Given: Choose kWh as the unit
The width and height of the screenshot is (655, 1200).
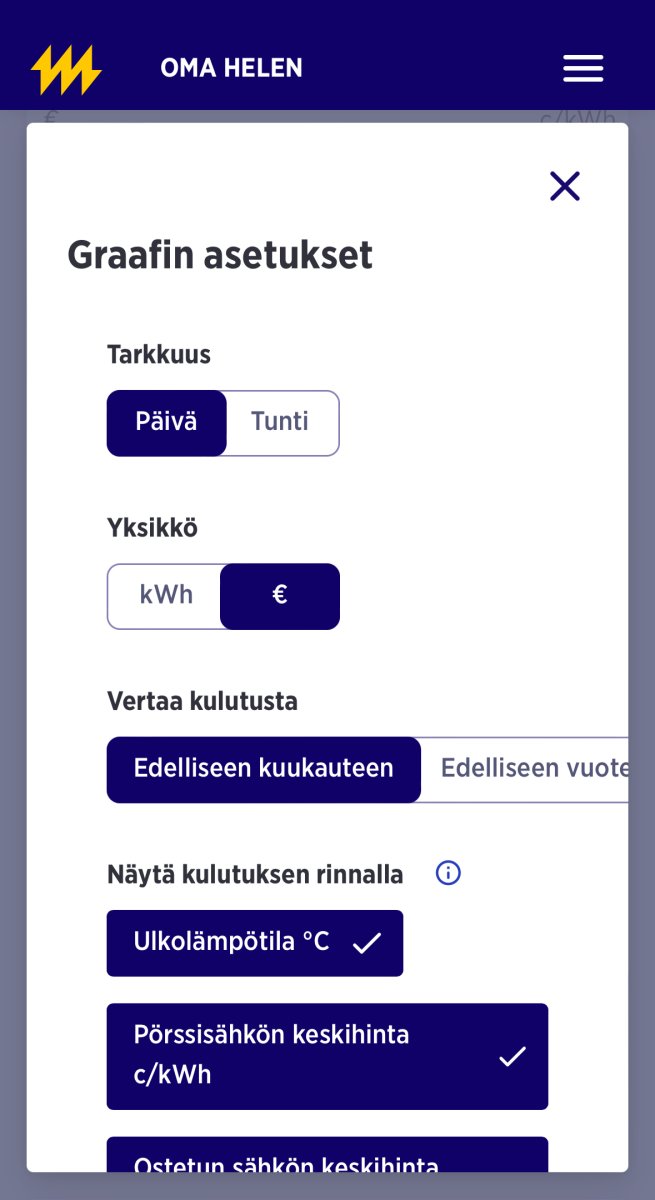Looking at the screenshot, I should tap(166, 596).
